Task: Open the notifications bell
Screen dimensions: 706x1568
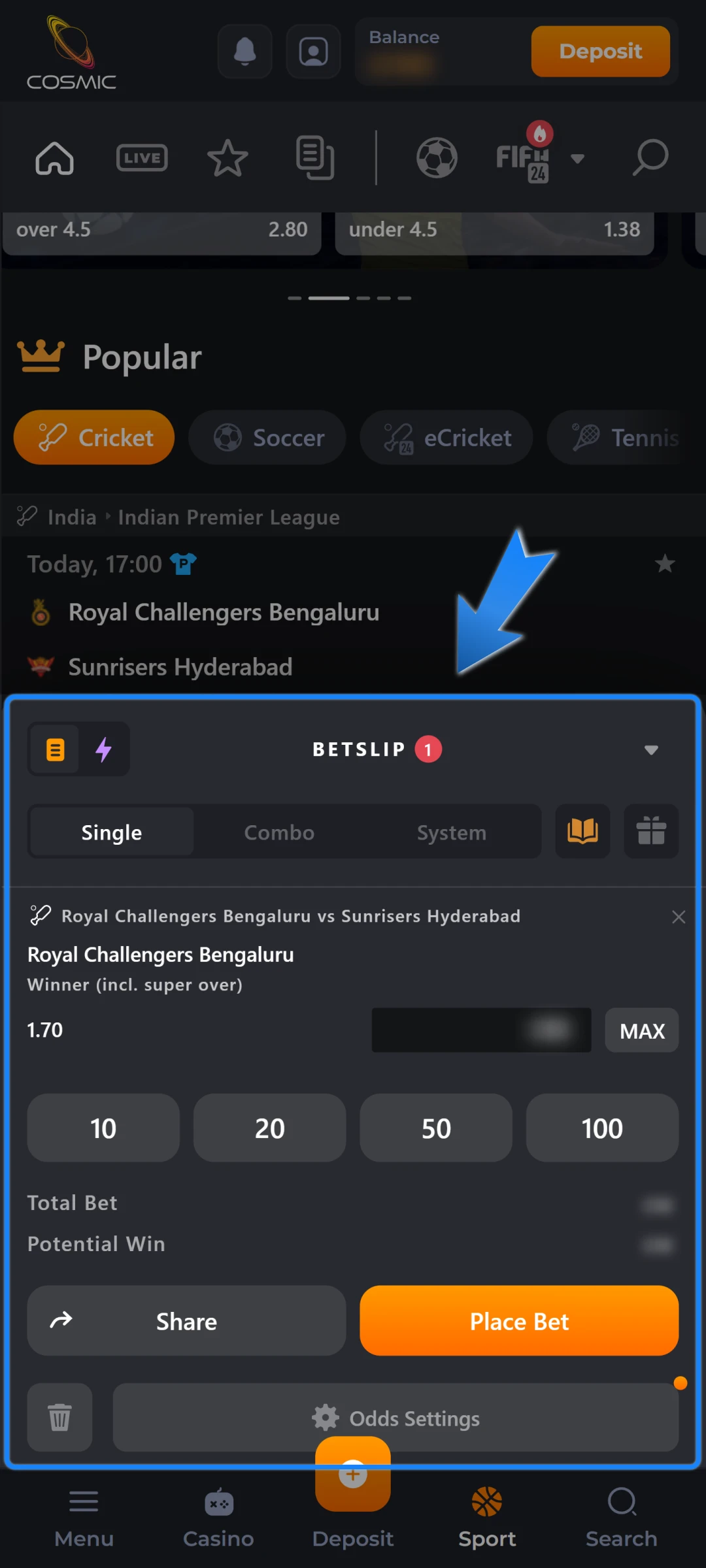Action: pos(244,52)
